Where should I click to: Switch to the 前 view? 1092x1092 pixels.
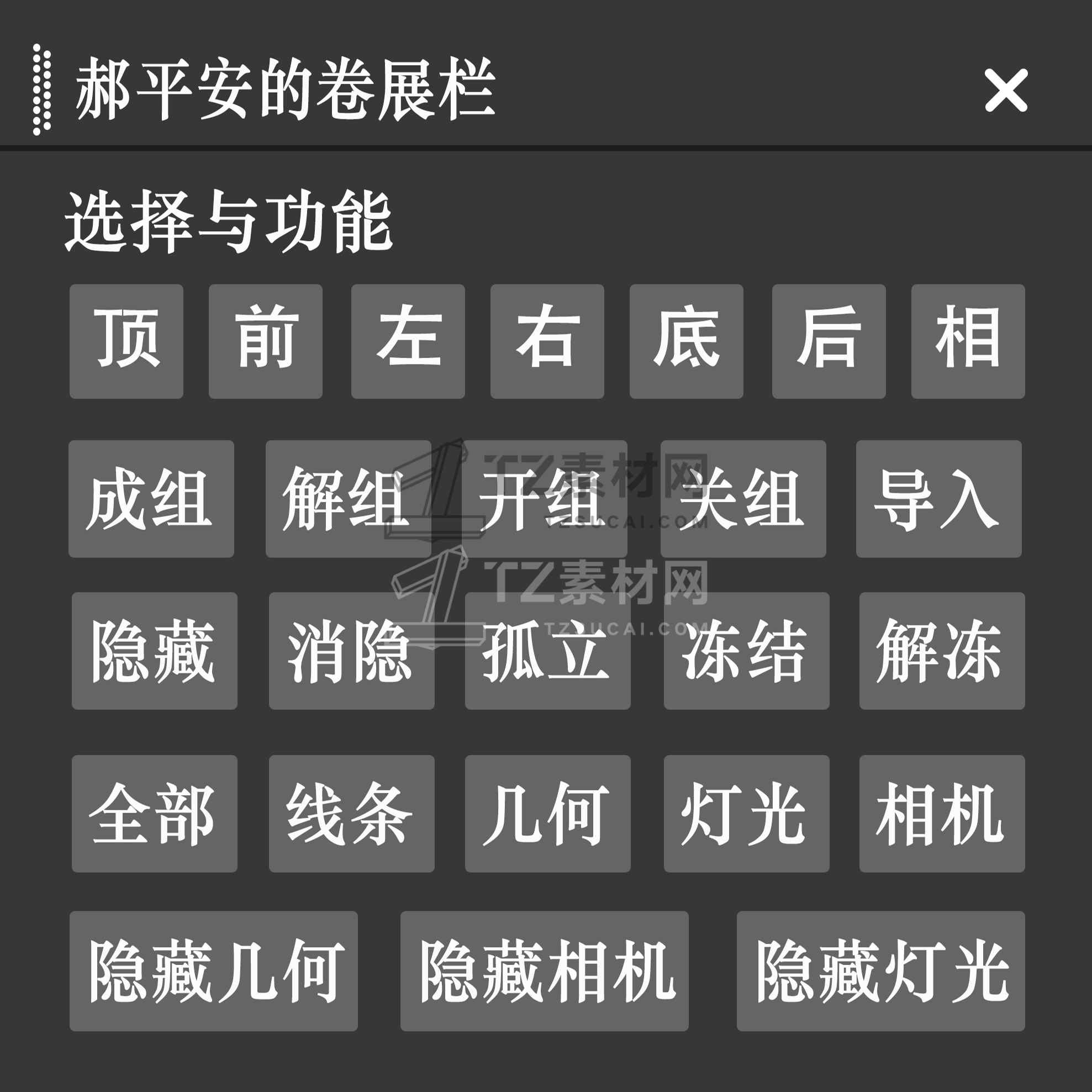pyautogui.click(x=265, y=341)
